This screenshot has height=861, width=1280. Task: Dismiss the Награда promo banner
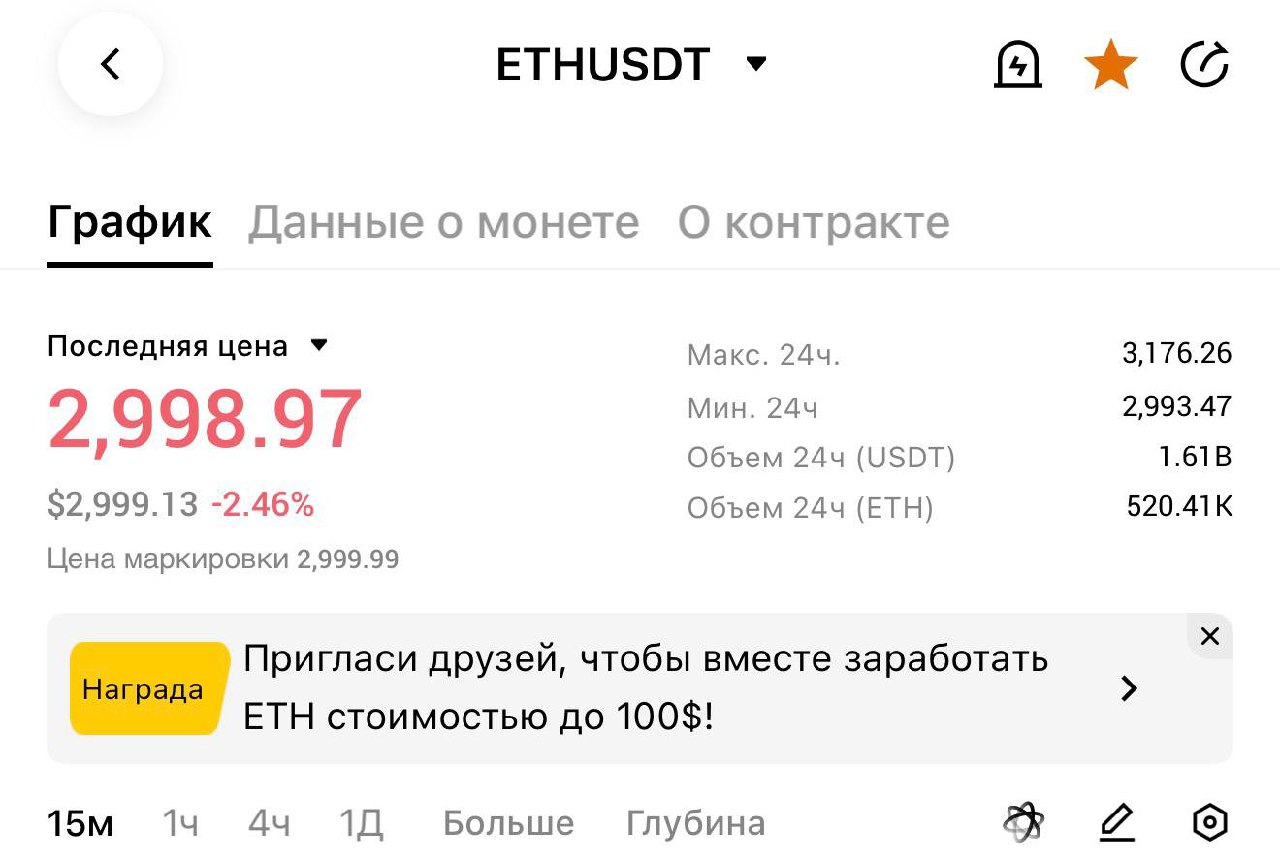point(1209,636)
